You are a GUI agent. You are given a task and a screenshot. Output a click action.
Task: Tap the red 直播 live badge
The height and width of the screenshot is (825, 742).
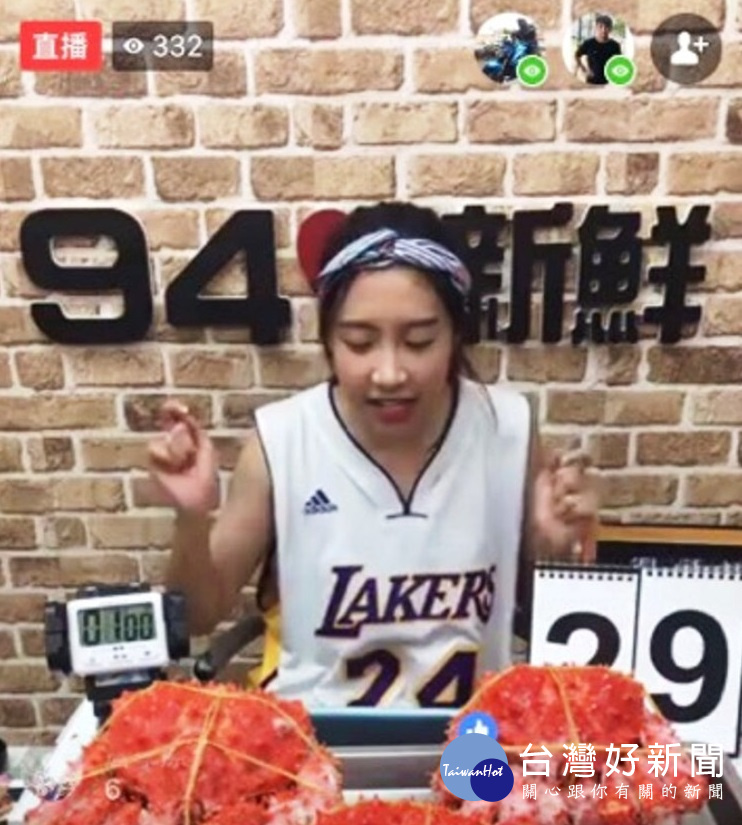pos(61,46)
